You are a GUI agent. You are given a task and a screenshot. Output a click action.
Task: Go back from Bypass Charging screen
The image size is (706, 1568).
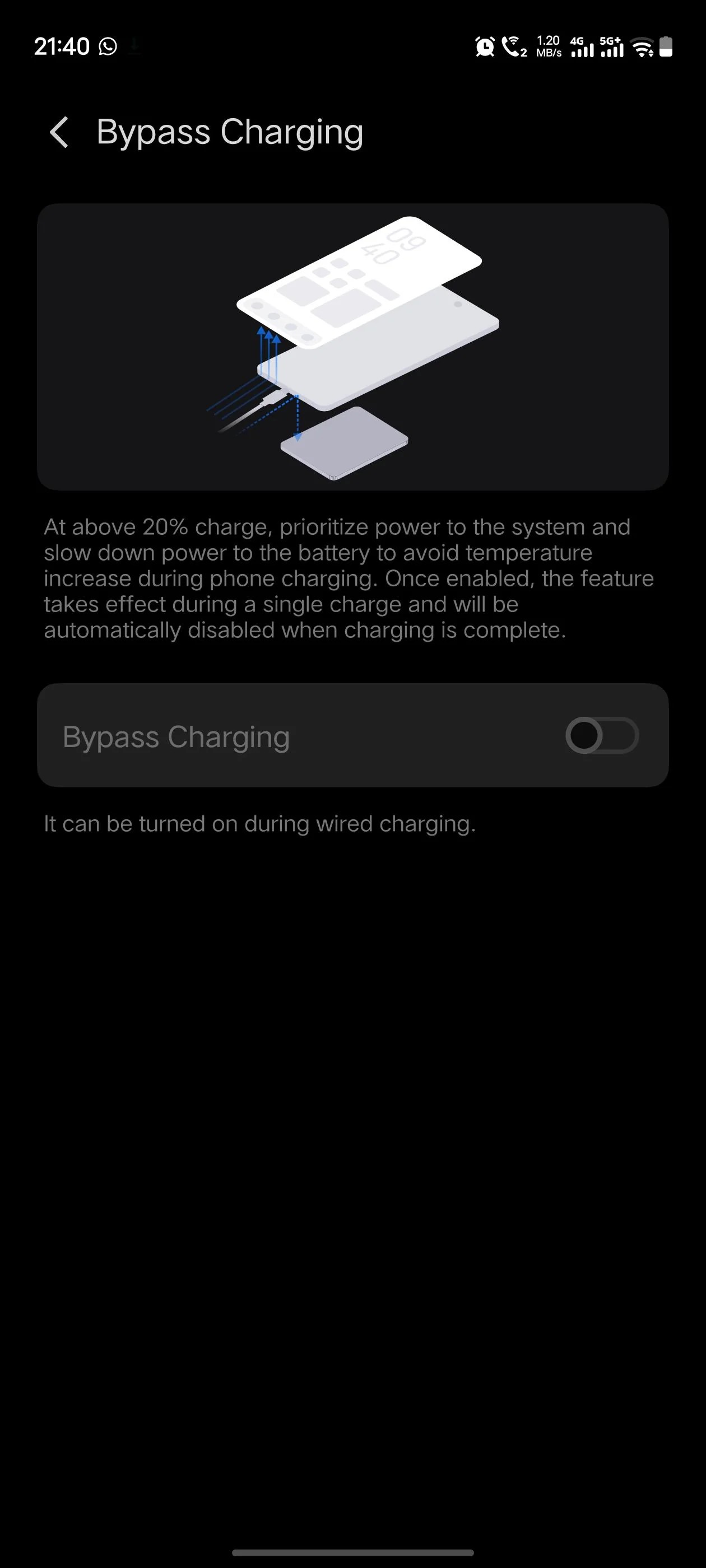(59, 132)
